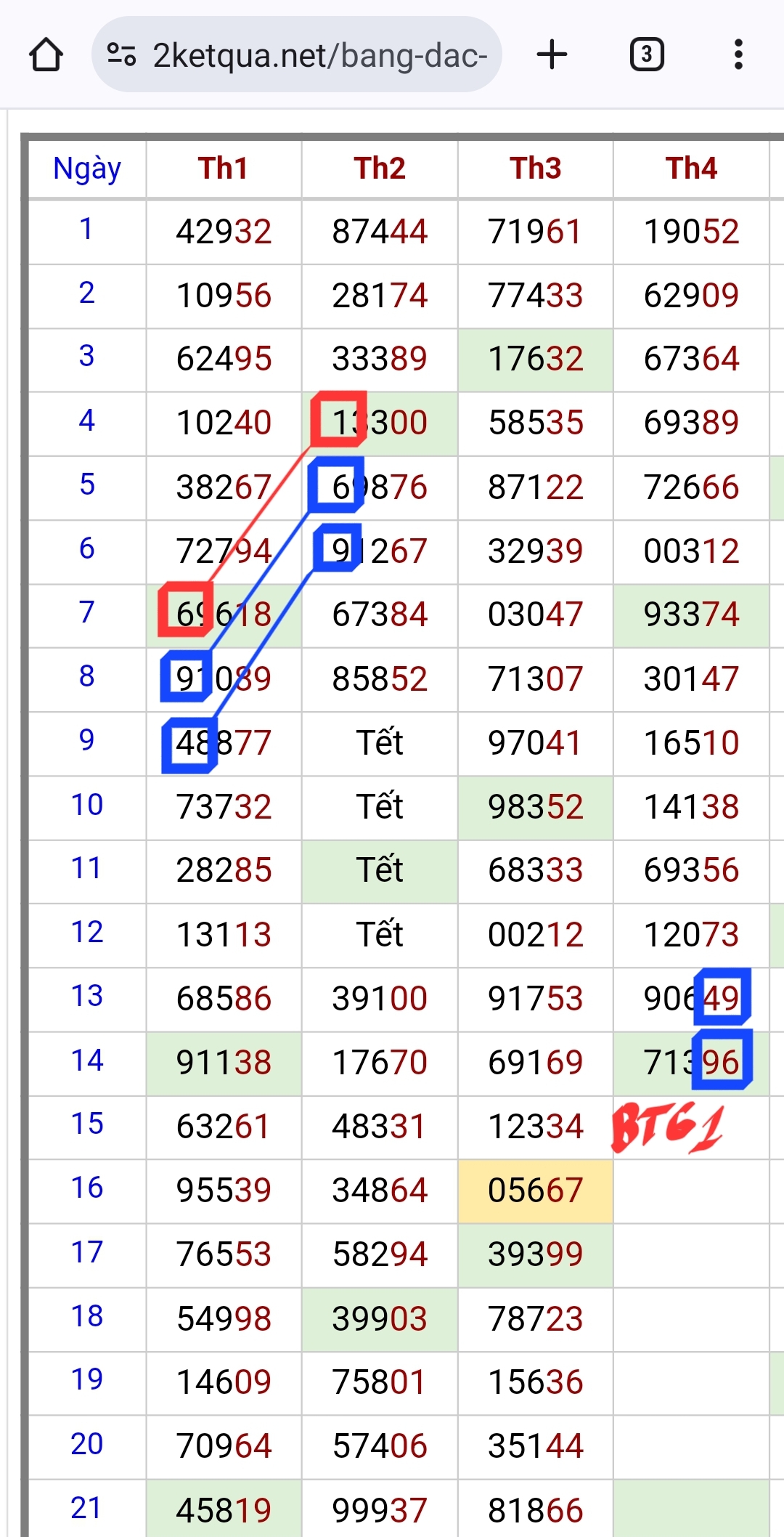Go to the browser home page

click(x=46, y=54)
